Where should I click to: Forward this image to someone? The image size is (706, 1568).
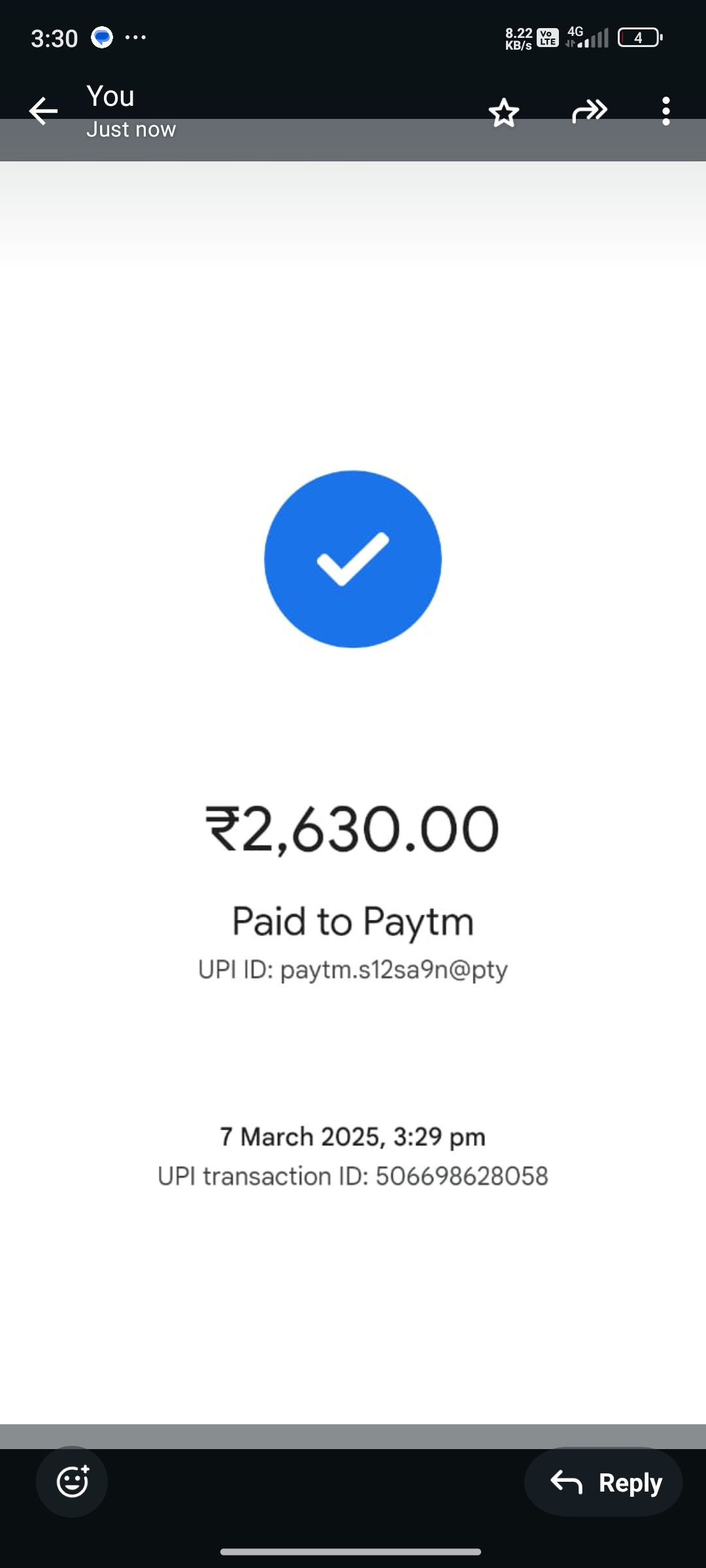click(x=589, y=111)
